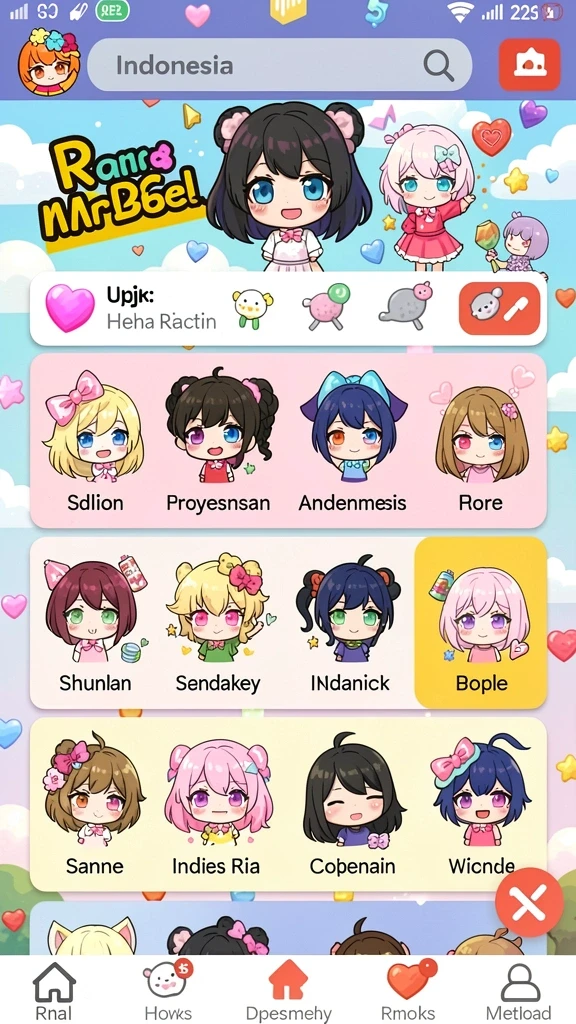Tap the Indonesia search field
This screenshot has width=576, height=1024.
280,65
